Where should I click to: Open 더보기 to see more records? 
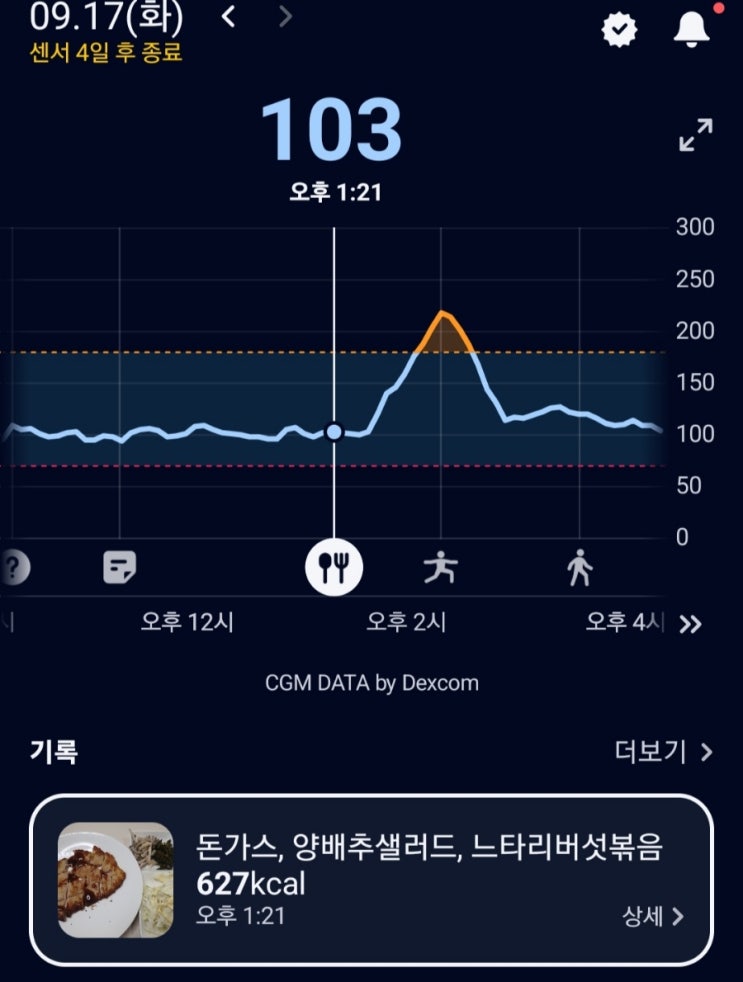point(663,752)
